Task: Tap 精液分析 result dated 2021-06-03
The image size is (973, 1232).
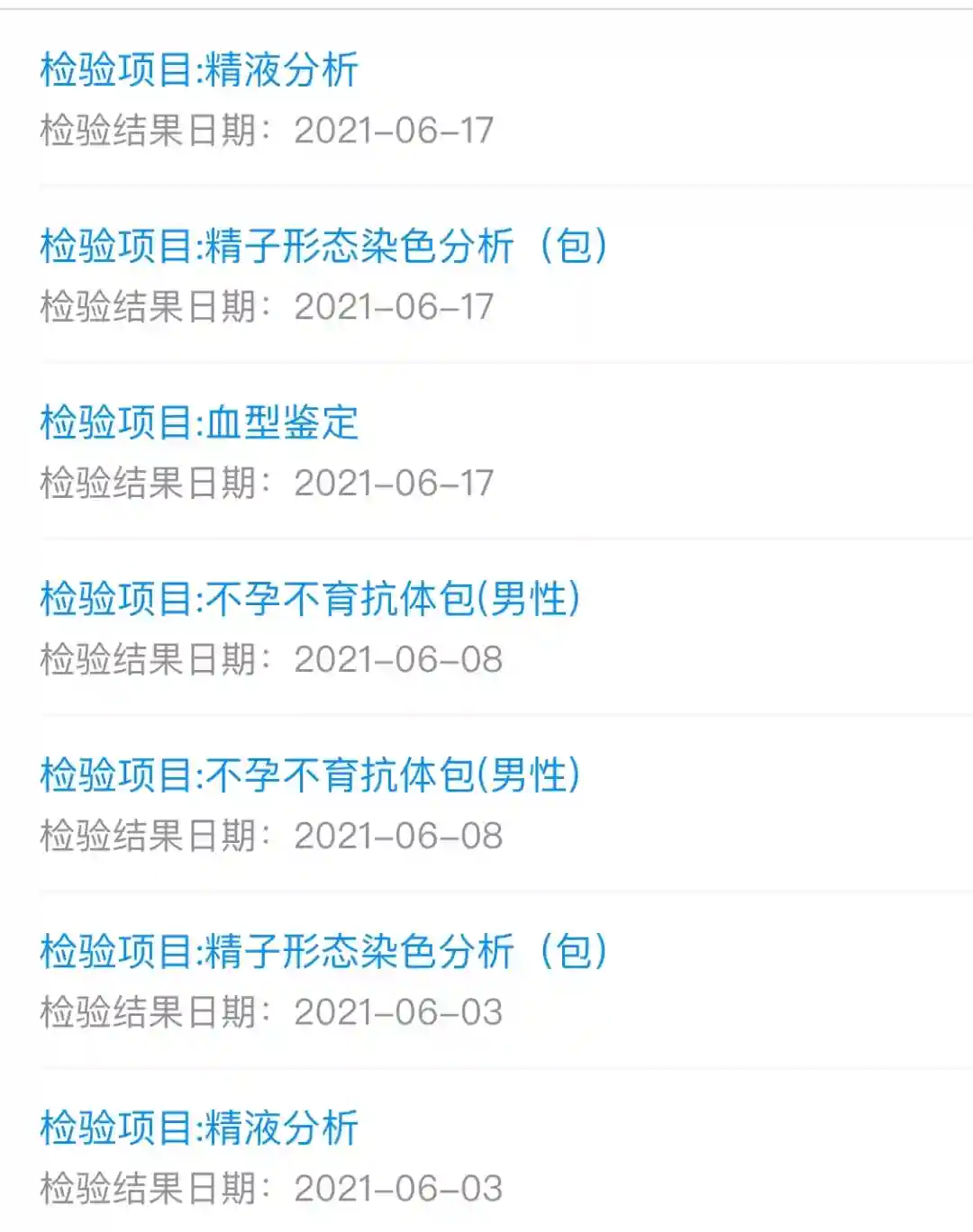Action: point(200,1128)
